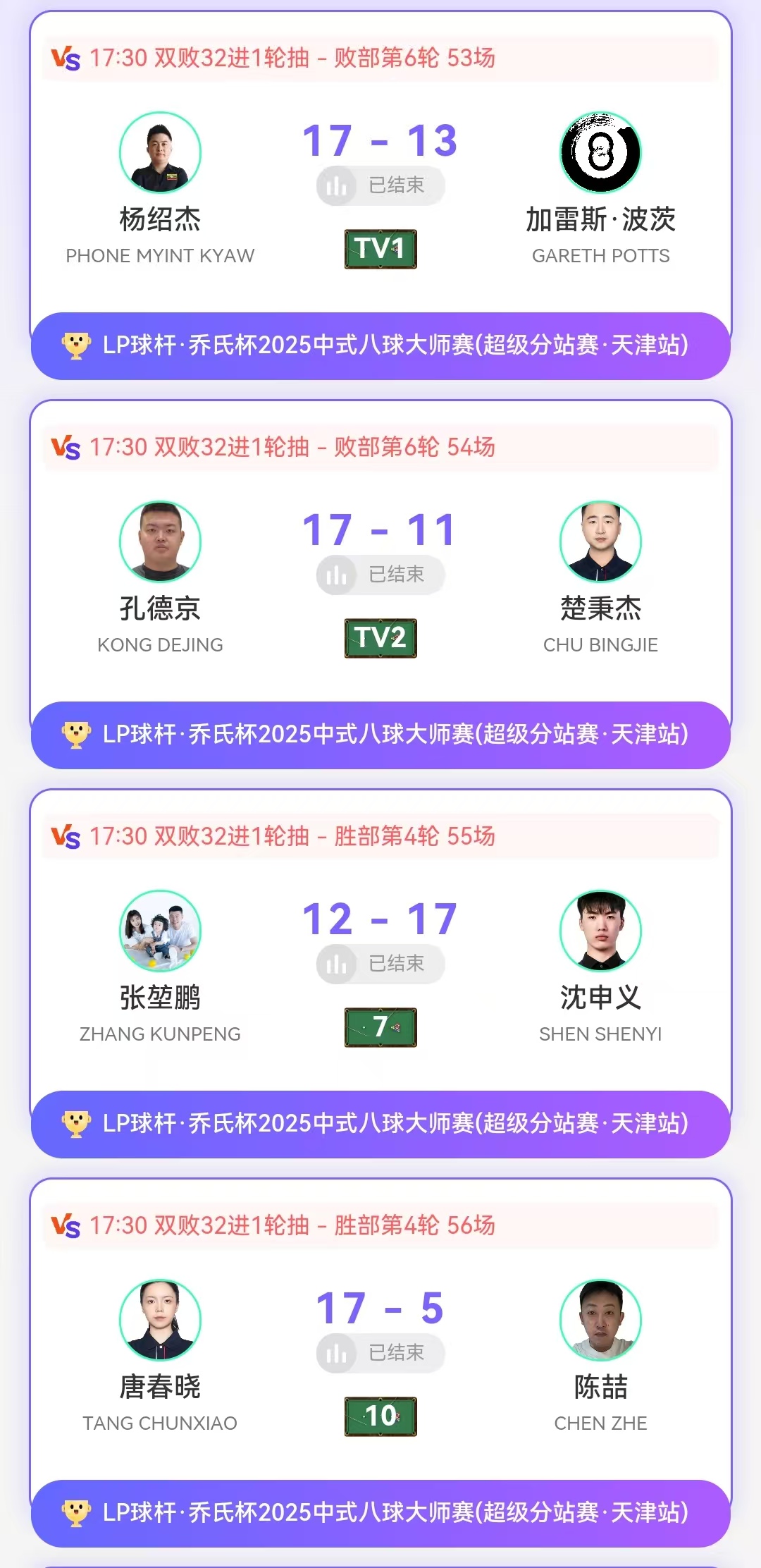The height and width of the screenshot is (1568, 761).
Task: View stats for match 56's 已结束 button
Action: pos(380,1353)
